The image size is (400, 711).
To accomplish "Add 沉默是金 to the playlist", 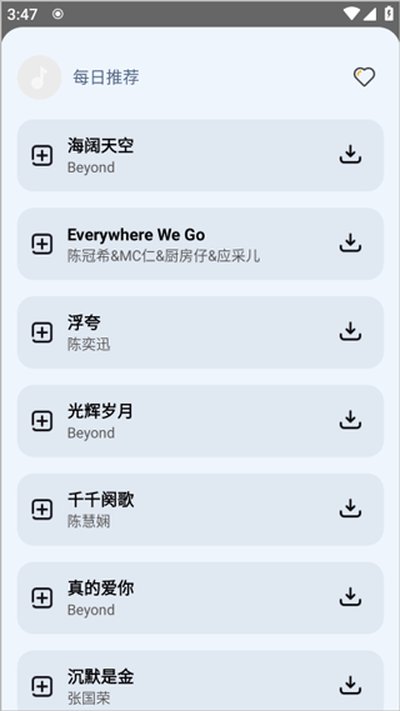I will pos(42,687).
